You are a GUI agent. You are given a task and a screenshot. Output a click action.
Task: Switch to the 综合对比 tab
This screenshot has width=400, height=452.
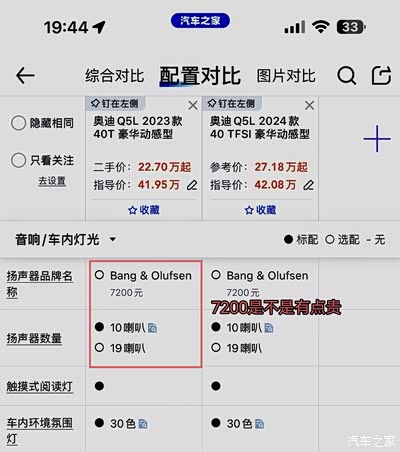[x=114, y=76]
